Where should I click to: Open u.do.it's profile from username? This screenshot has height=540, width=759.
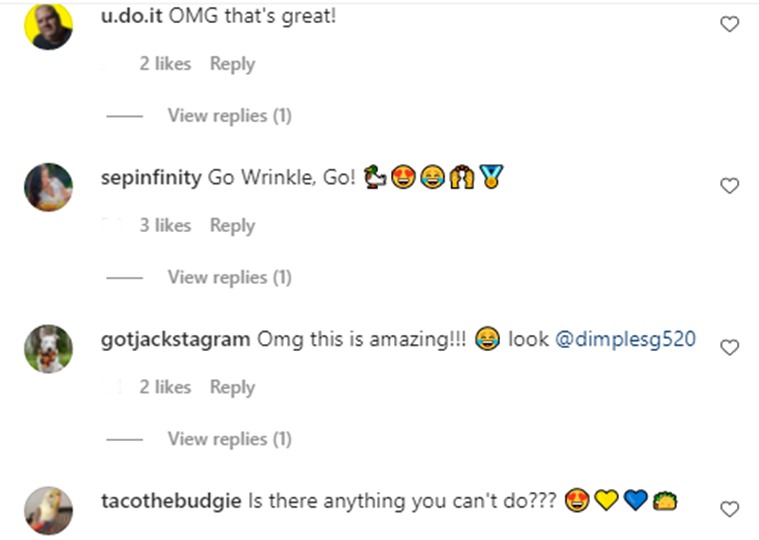[x=132, y=16]
